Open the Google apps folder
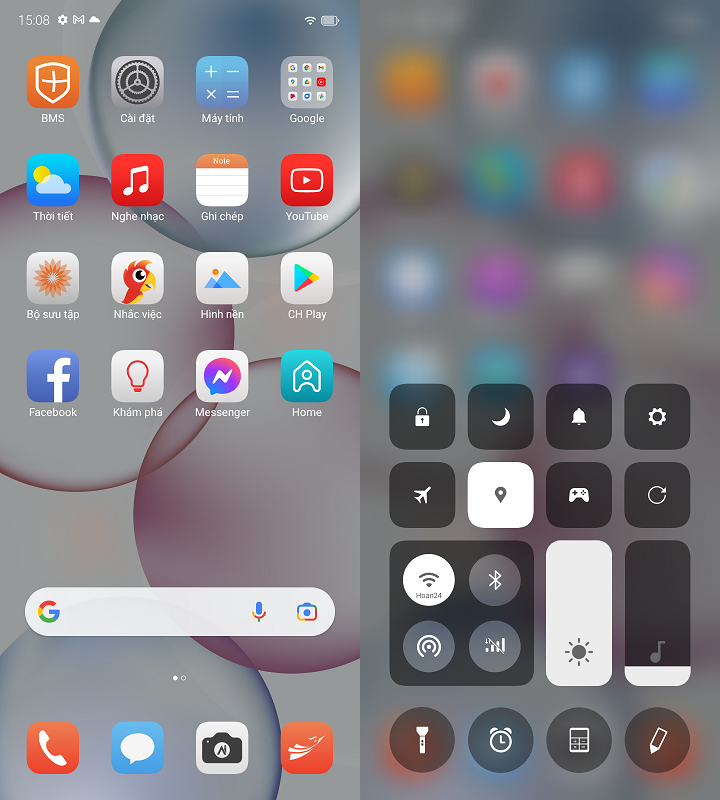 click(307, 82)
